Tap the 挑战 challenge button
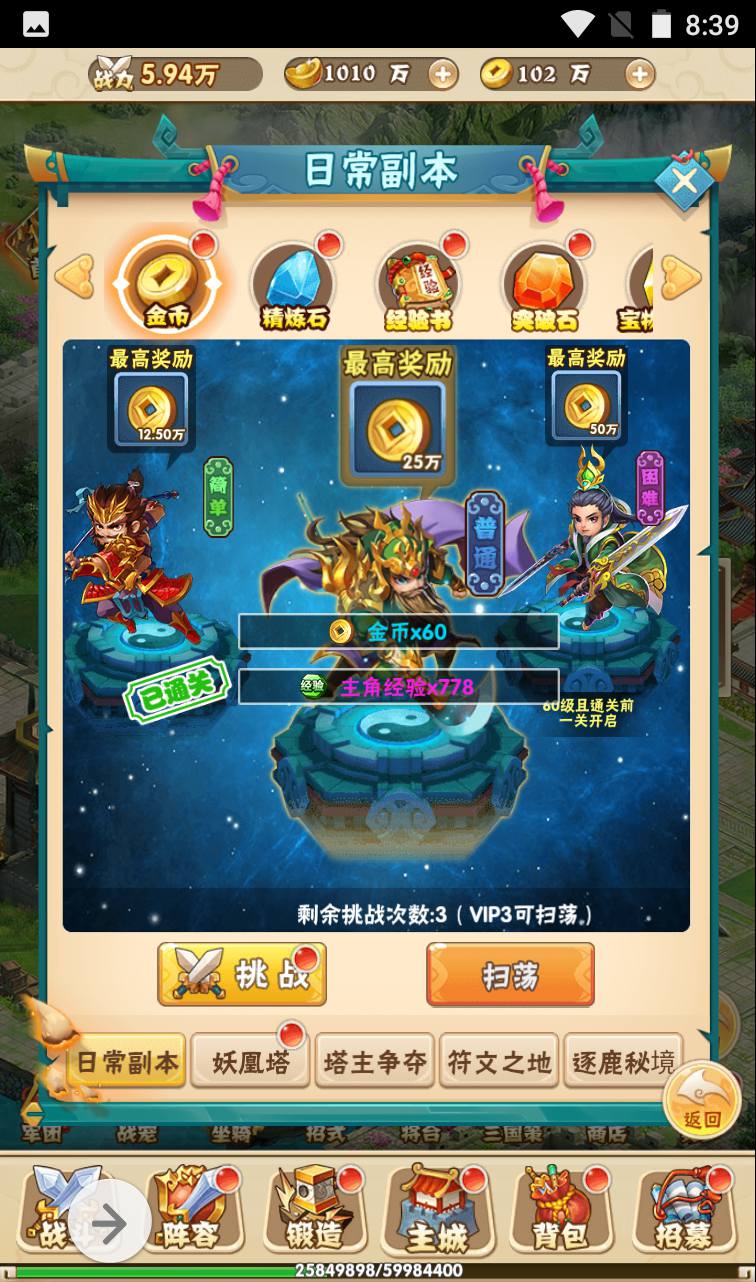This screenshot has height=1282, width=756. (242, 974)
